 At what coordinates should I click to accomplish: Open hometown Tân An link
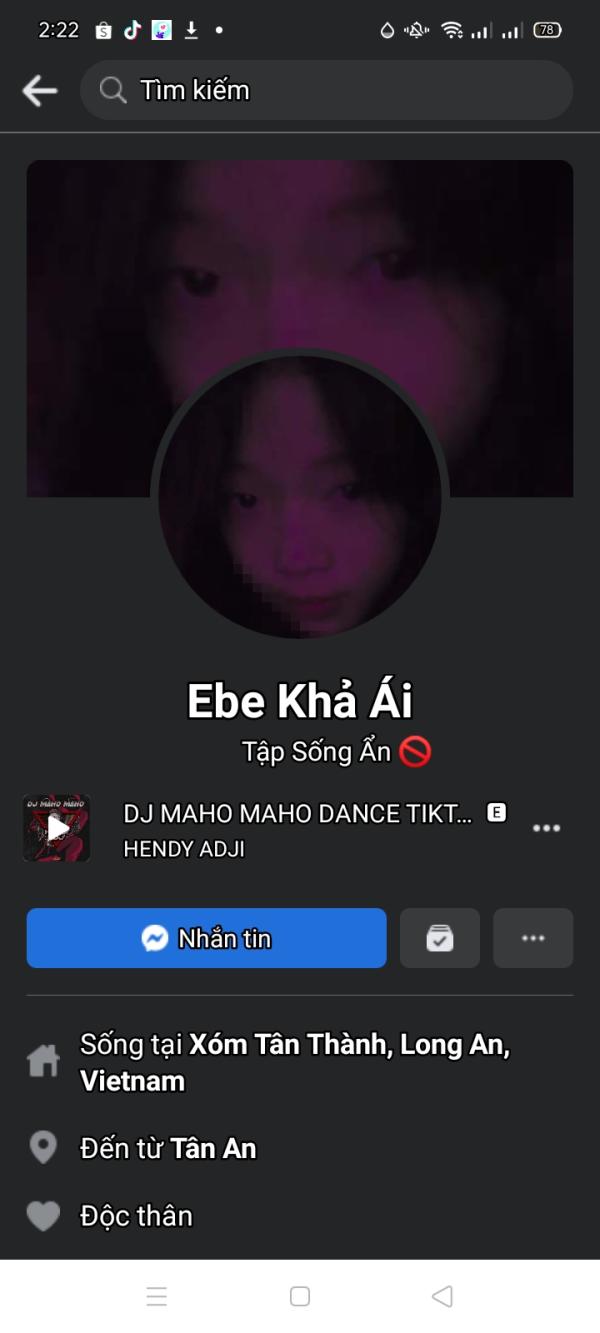pos(213,1149)
